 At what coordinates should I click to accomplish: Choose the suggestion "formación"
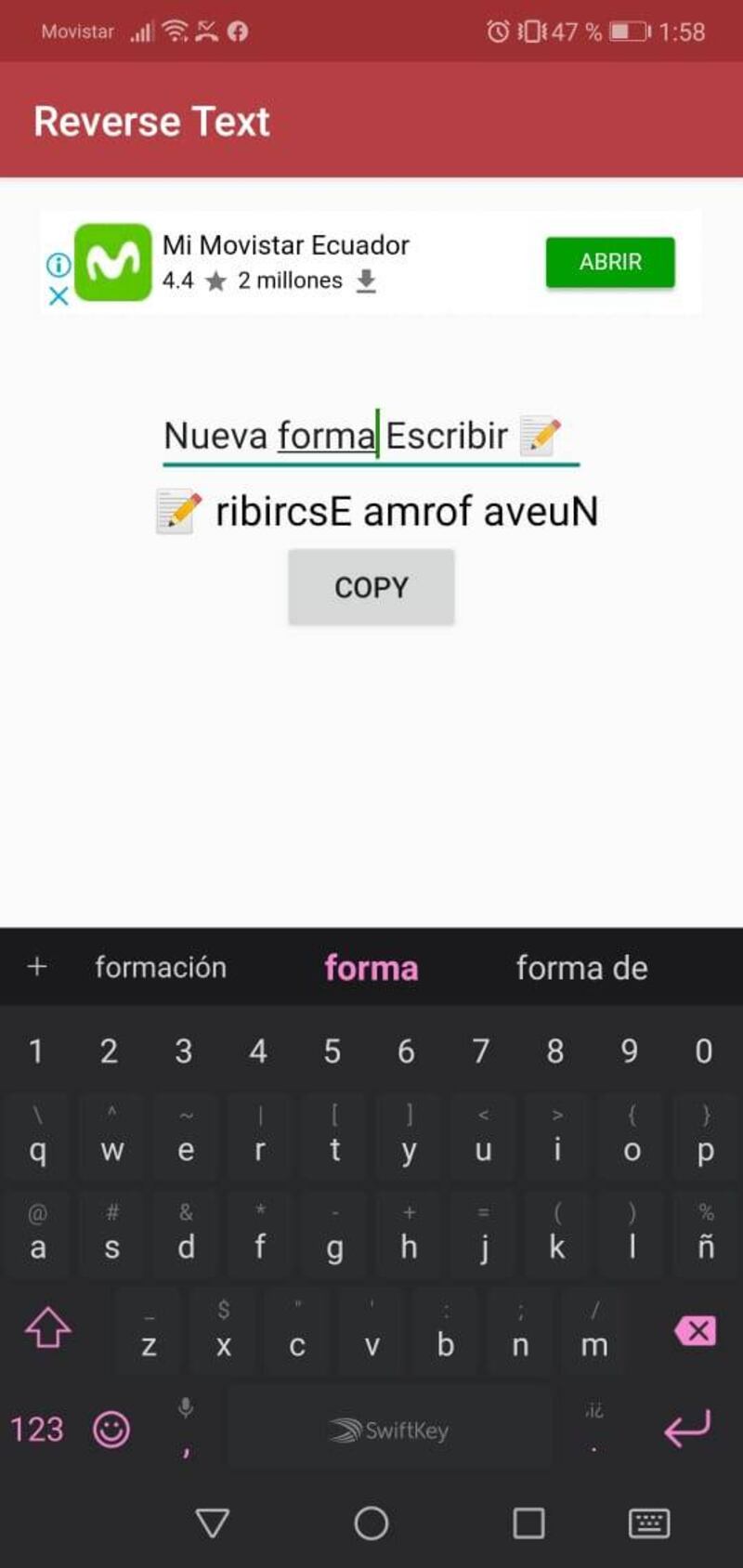(x=161, y=967)
